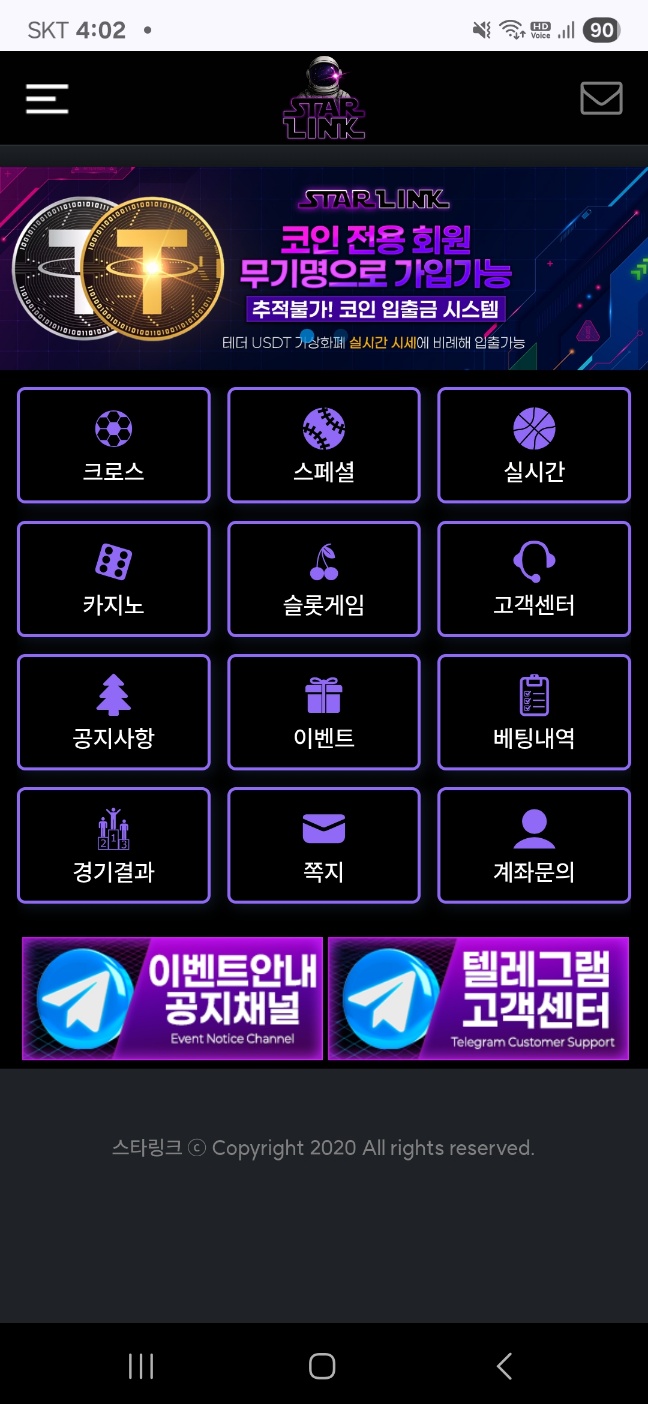The width and height of the screenshot is (648, 1404).
Task: Open 이벤트안내 공지채널 Telegram banner
Action: coord(172,998)
